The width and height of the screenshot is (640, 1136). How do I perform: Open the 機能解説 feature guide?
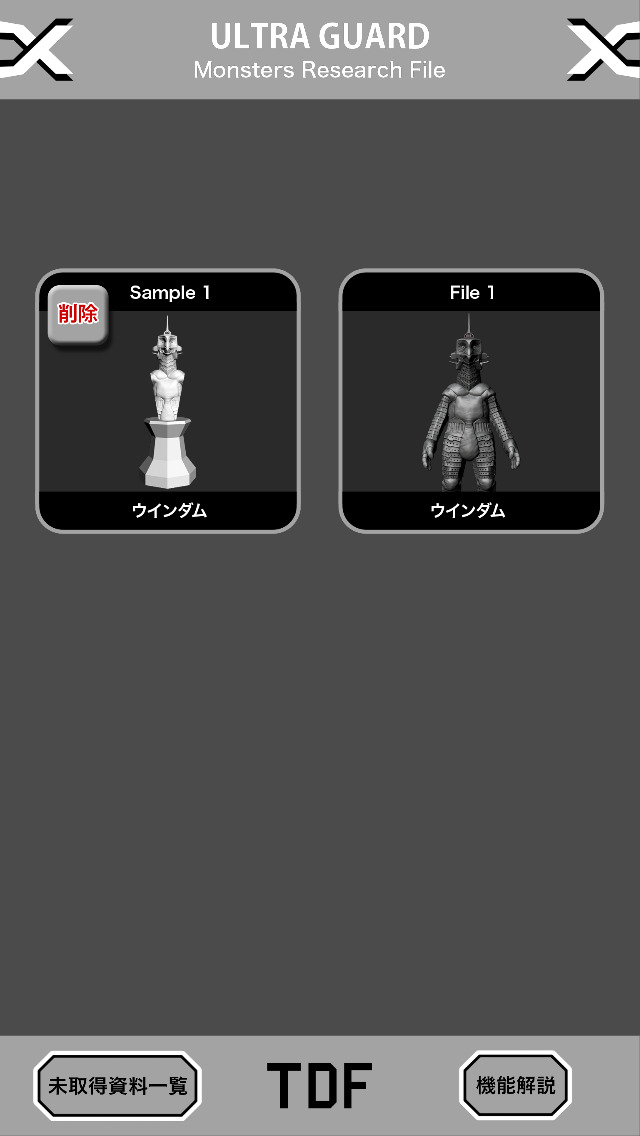515,1085
